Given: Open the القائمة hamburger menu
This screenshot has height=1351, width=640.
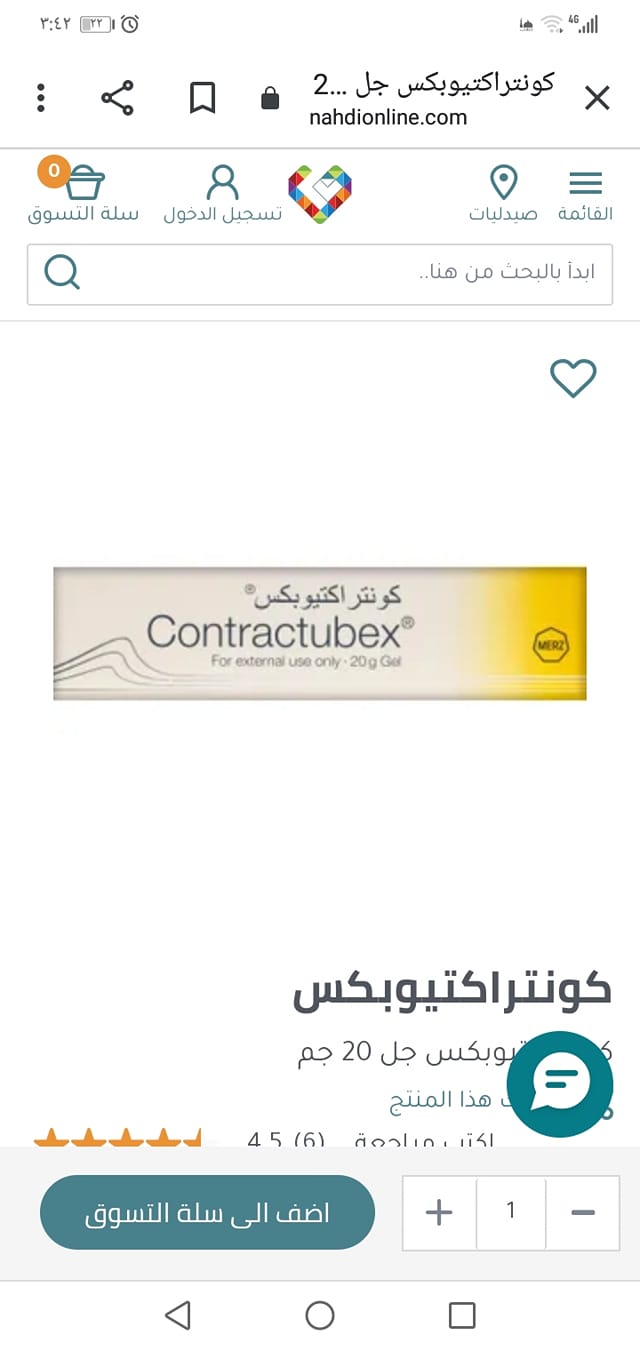Looking at the screenshot, I should (x=585, y=194).
